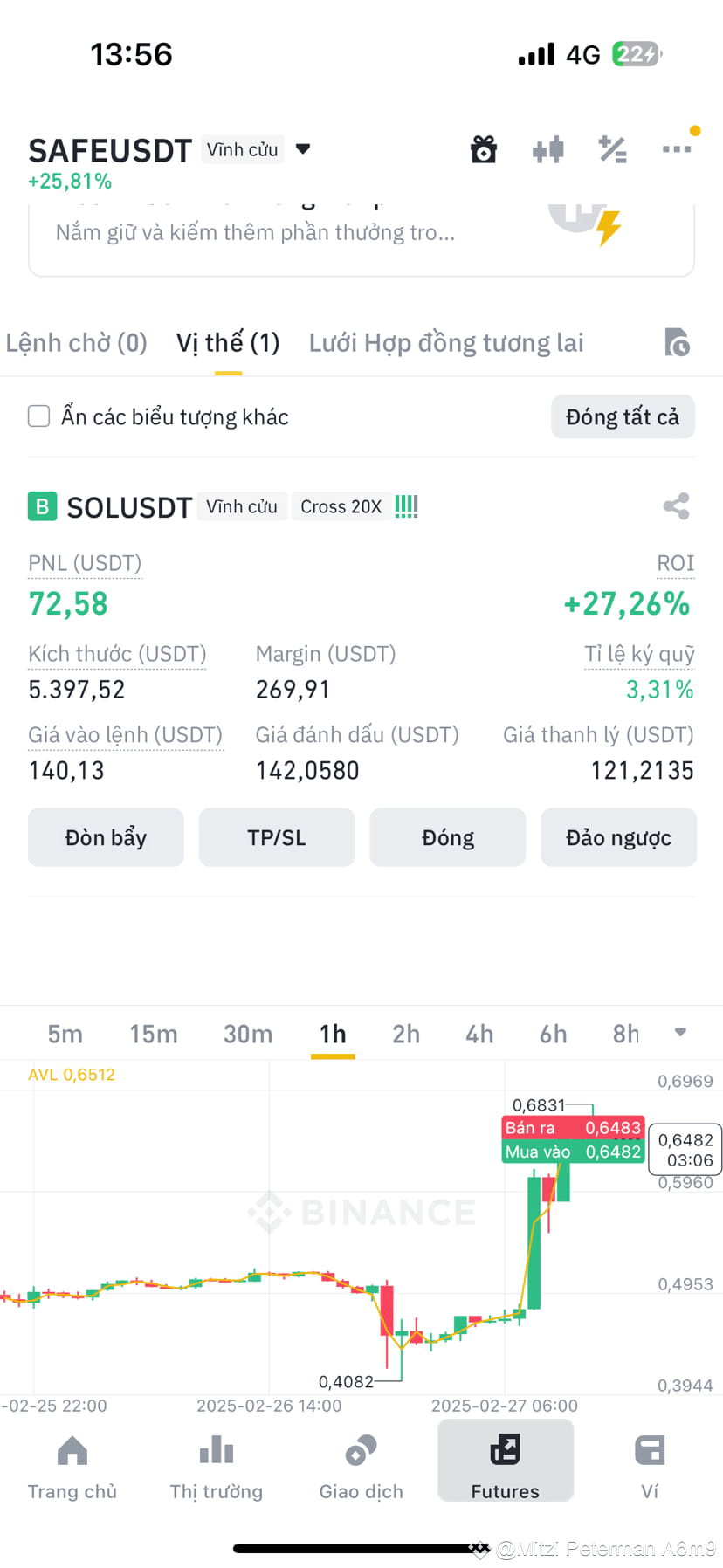The height and width of the screenshot is (1568, 723).
Task: Click the Bán ra 0,6483 chart marker
Action: 572,1127
